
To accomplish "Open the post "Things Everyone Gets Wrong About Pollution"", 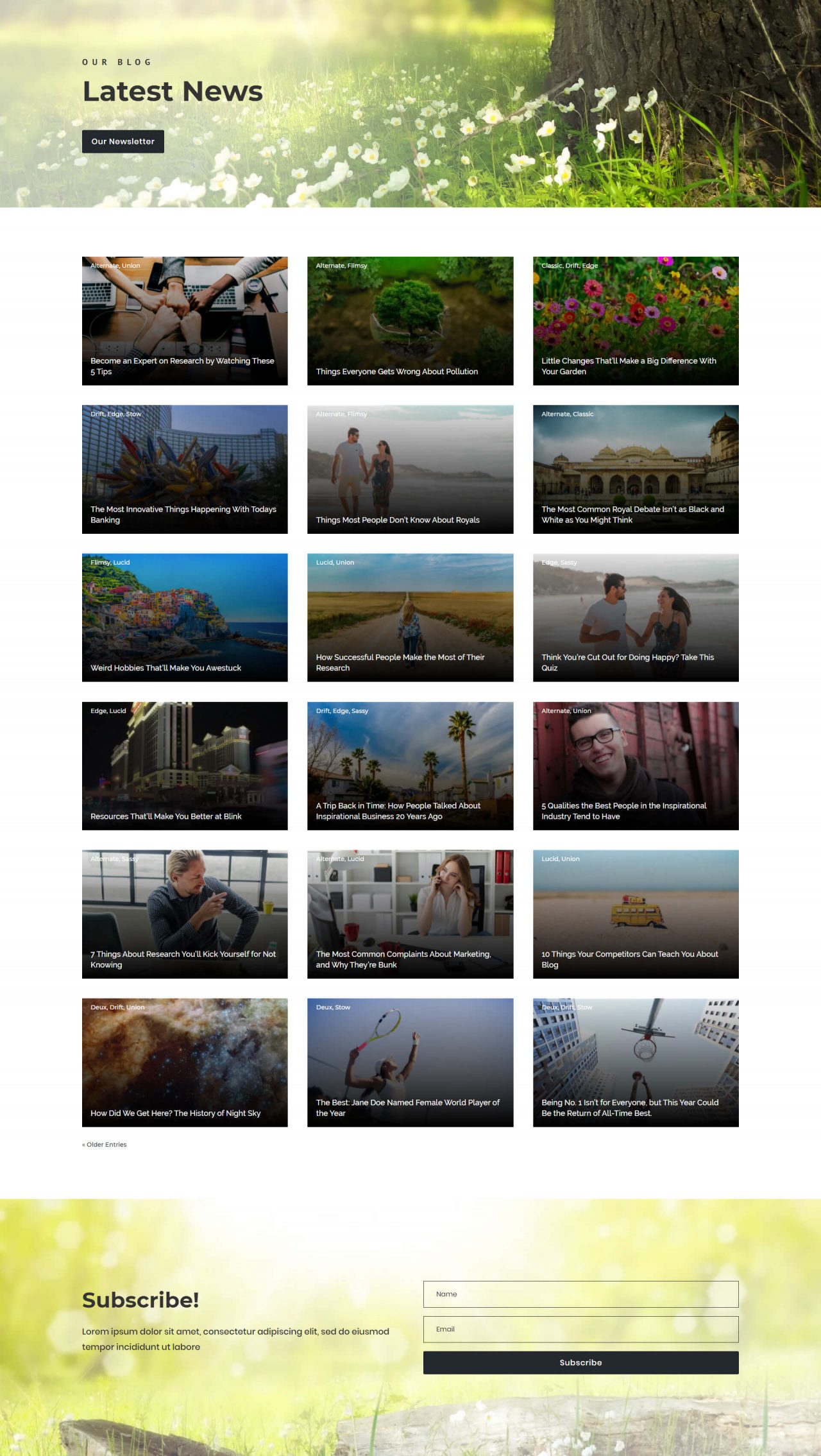I will (396, 371).
